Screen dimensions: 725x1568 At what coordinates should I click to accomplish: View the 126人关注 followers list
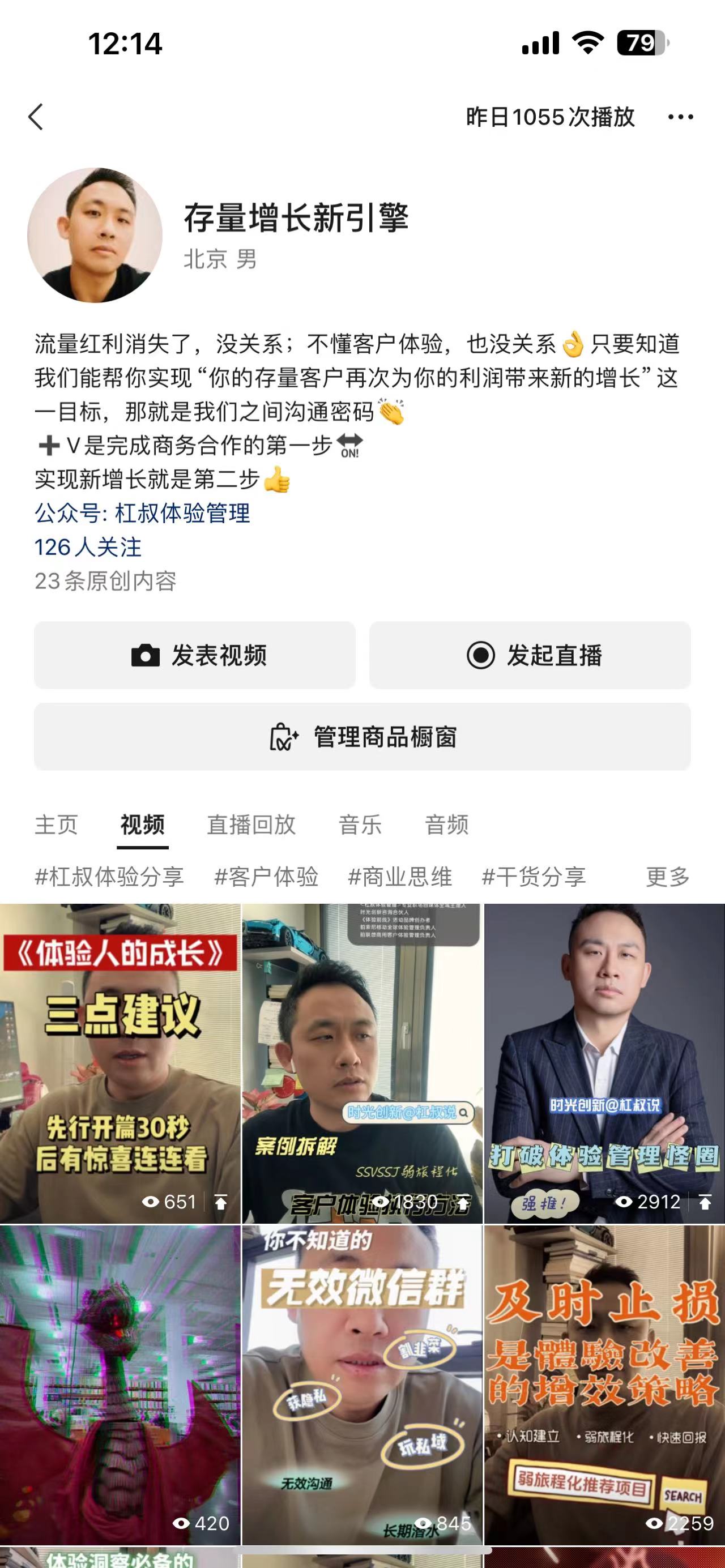(x=88, y=547)
